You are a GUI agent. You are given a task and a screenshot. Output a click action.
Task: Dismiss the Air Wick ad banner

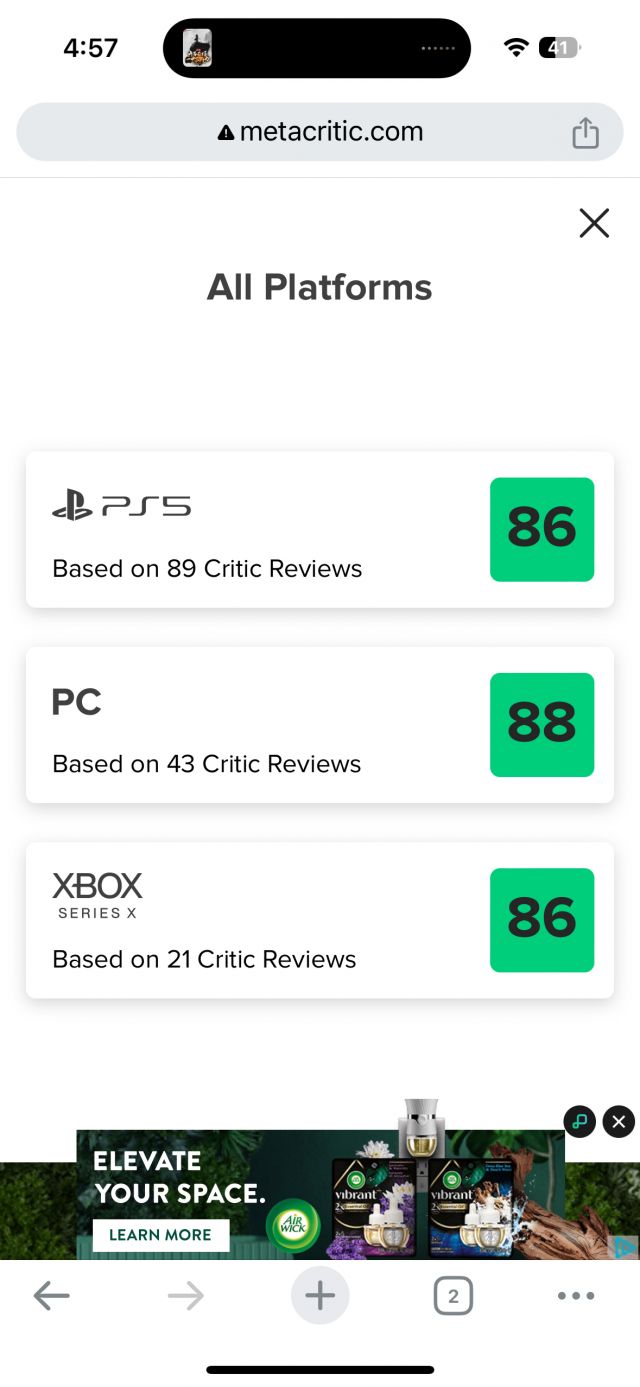[x=619, y=1122]
